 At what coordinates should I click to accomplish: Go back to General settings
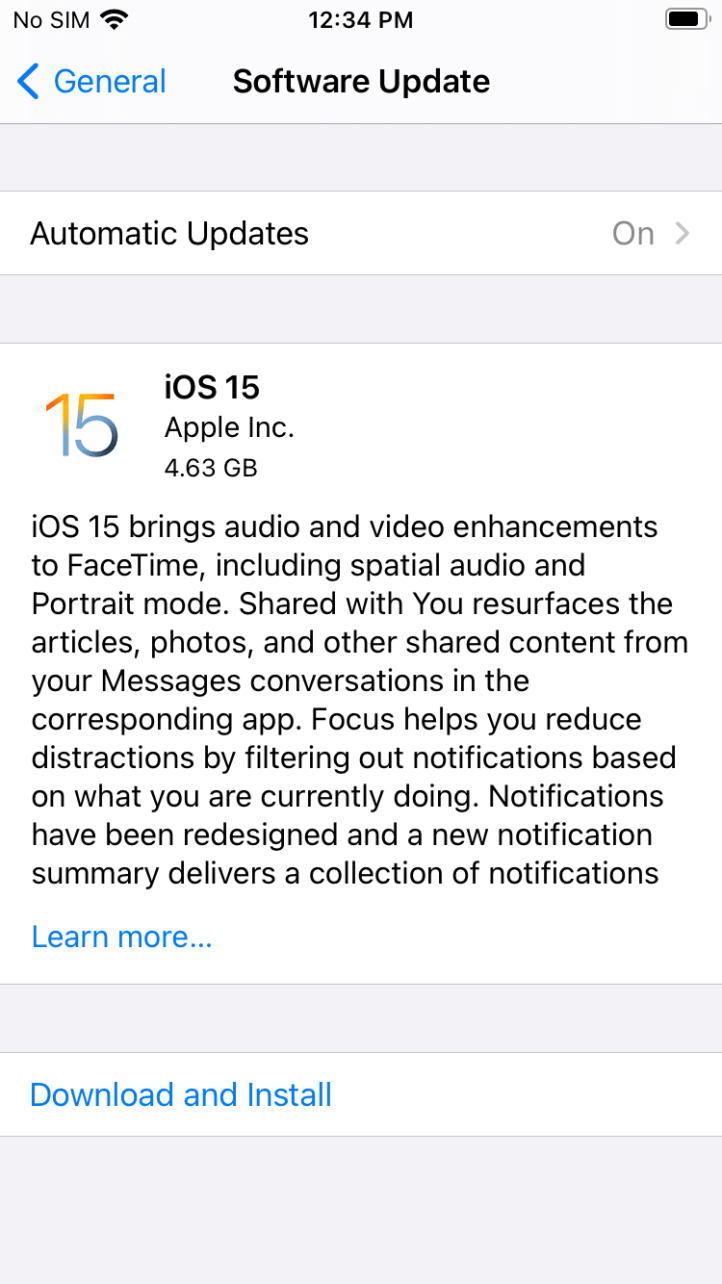click(x=92, y=82)
